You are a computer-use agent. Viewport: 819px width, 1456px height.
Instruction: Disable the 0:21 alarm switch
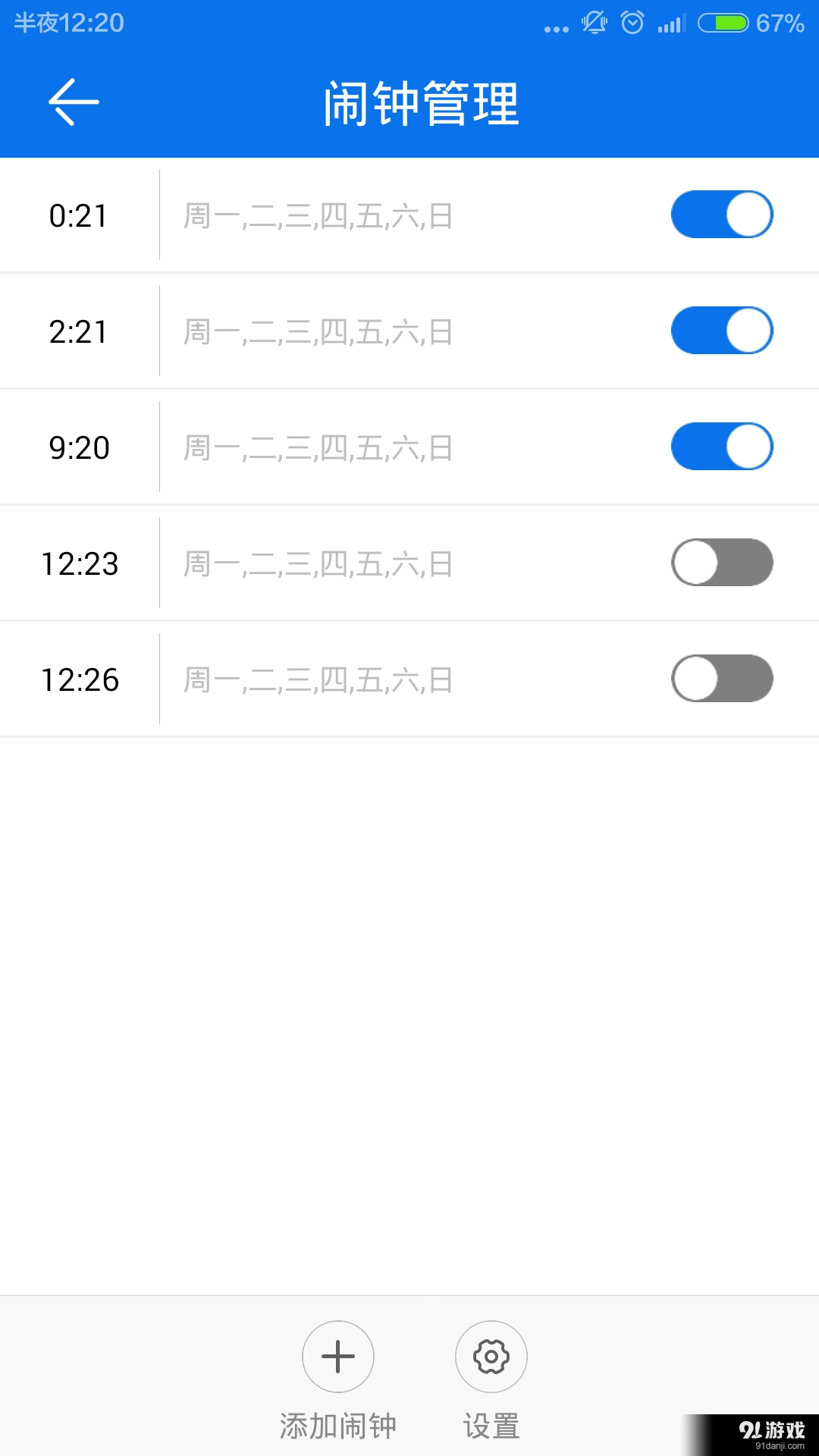pyautogui.click(x=721, y=215)
